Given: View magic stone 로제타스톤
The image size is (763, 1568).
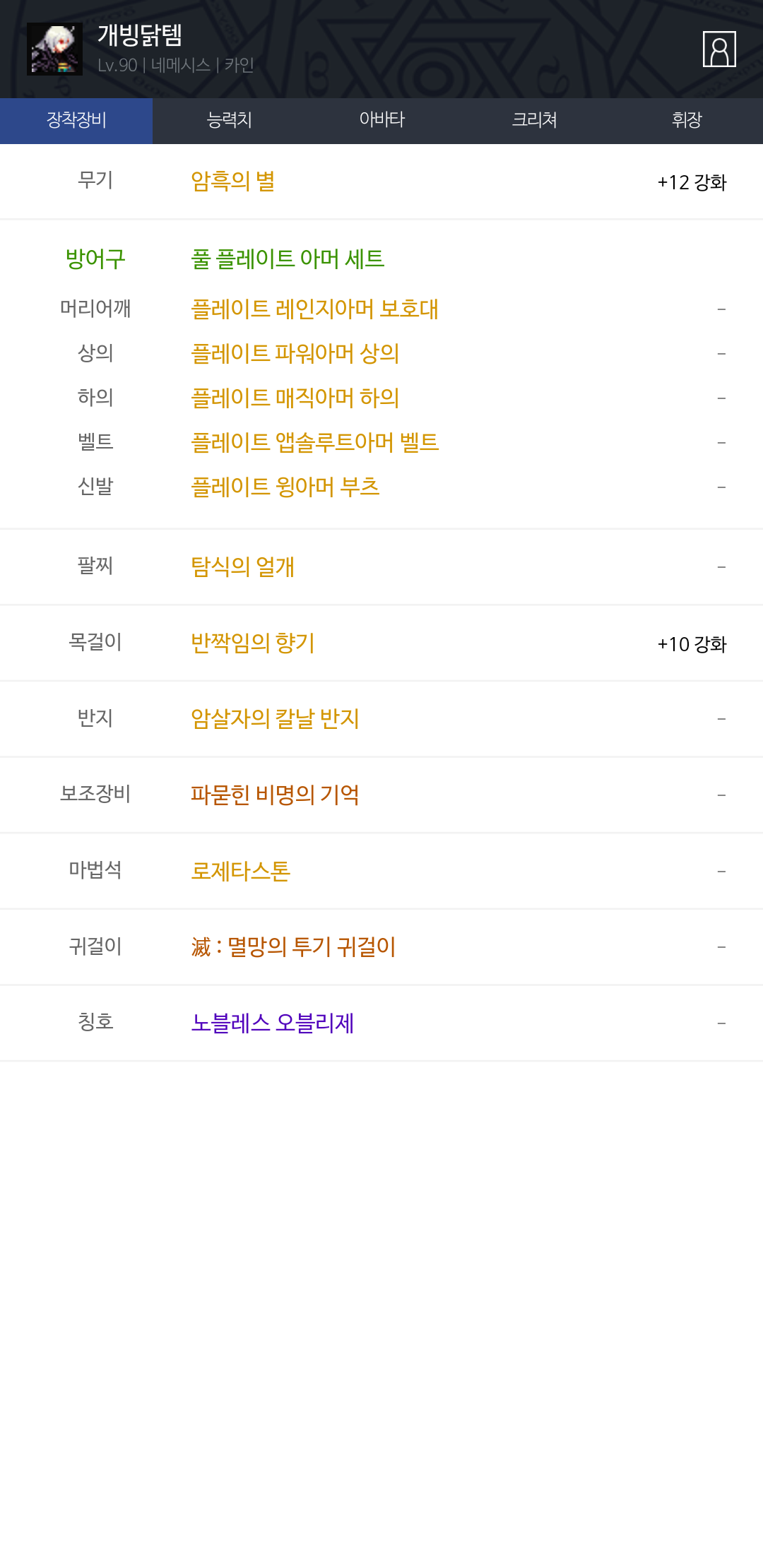Looking at the screenshot, I should pos(240,872).
